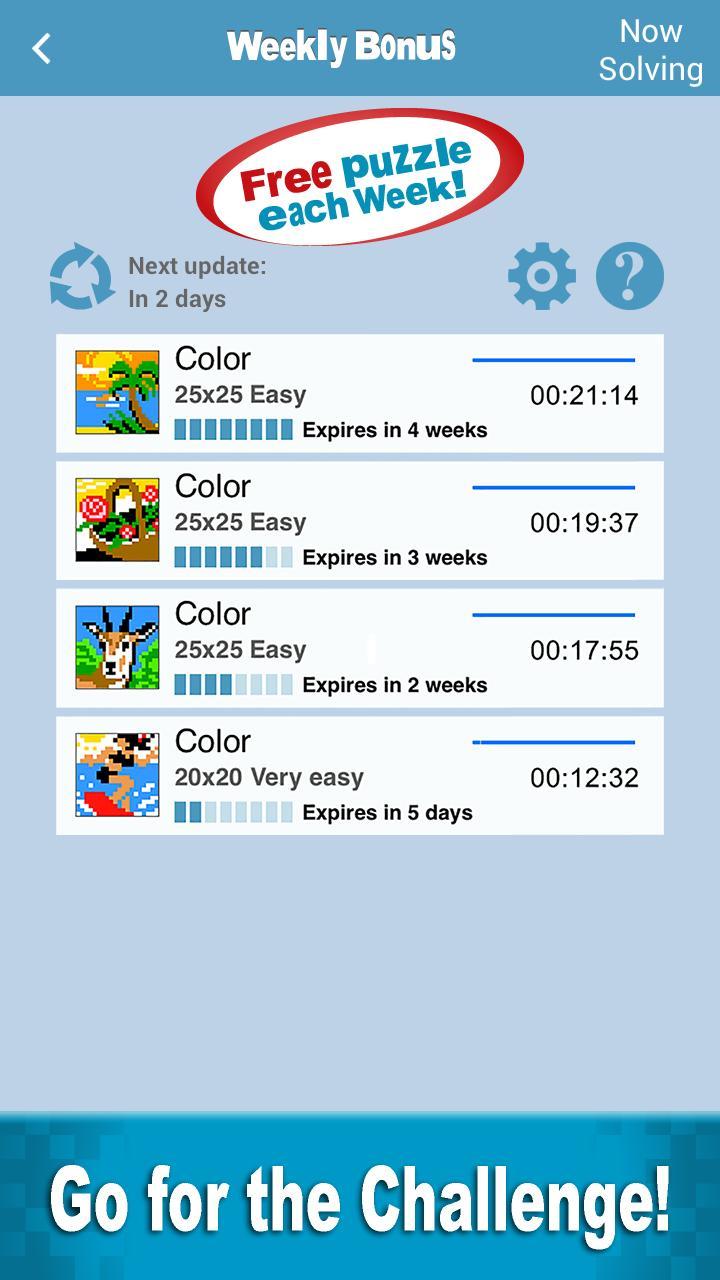Open the settings gear
This screenshot has height=1280, width=720.
(x=542, y=276)
